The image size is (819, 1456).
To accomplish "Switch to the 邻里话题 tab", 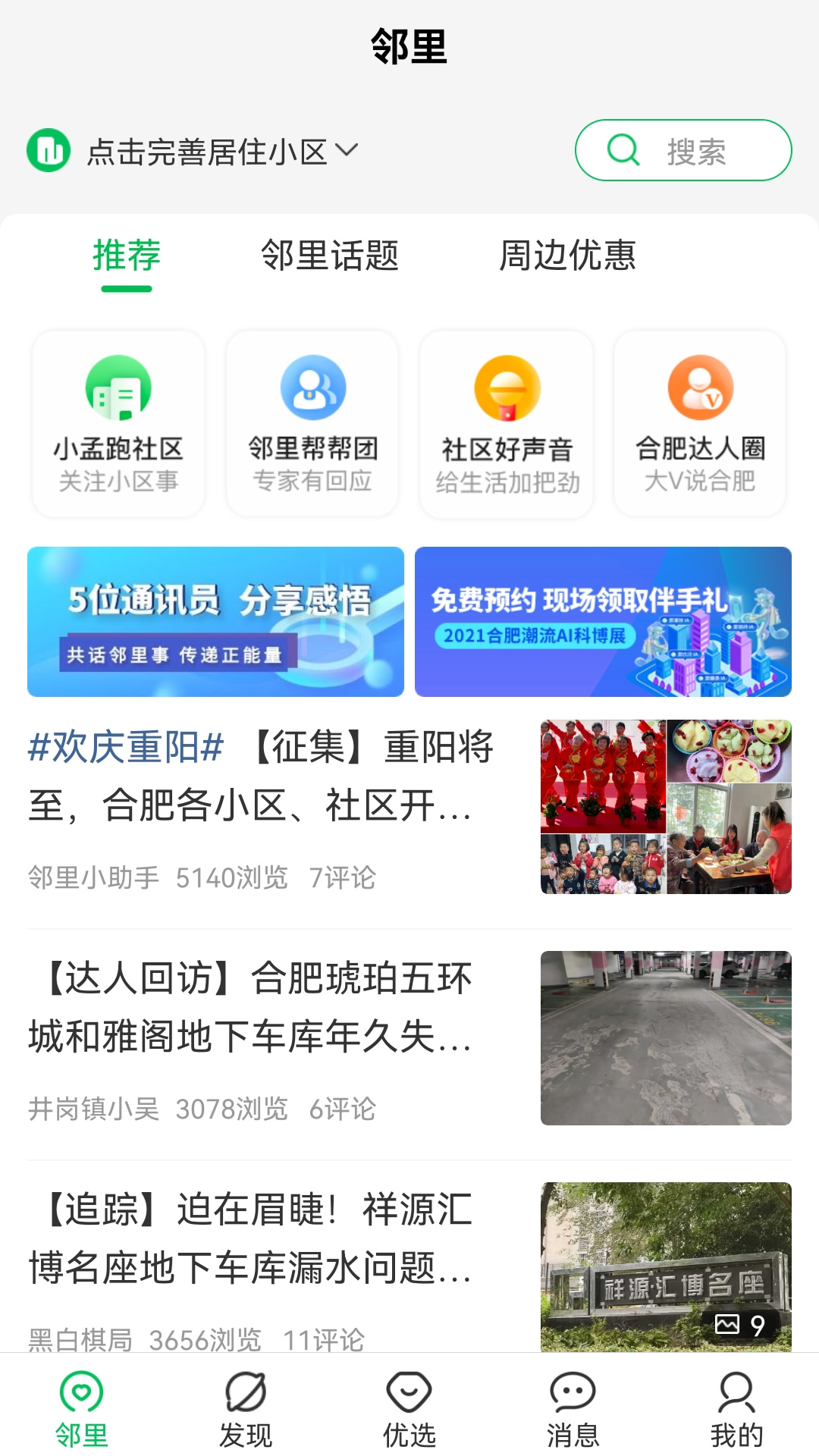I will pos(329,256).
